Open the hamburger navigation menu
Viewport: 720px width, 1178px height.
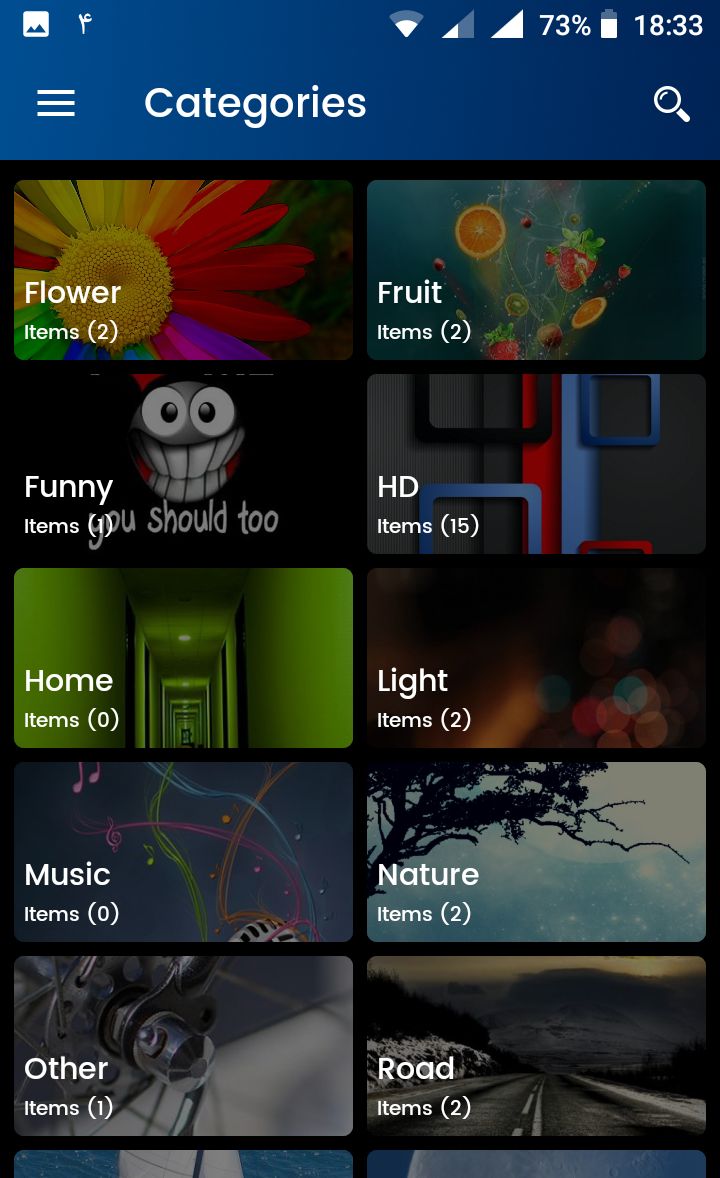click(x=56, y=103)
